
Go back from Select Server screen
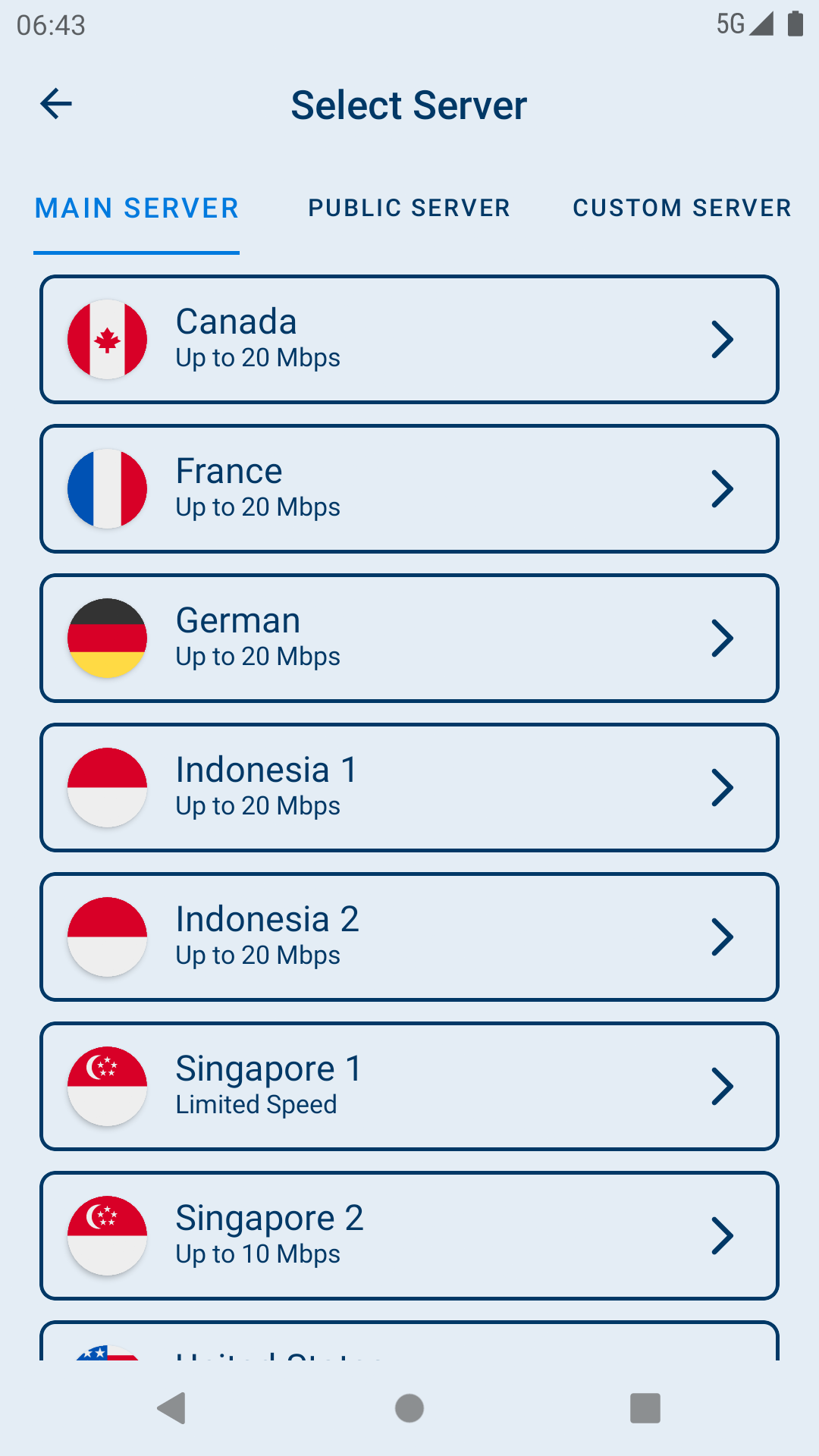click(56, 104)
